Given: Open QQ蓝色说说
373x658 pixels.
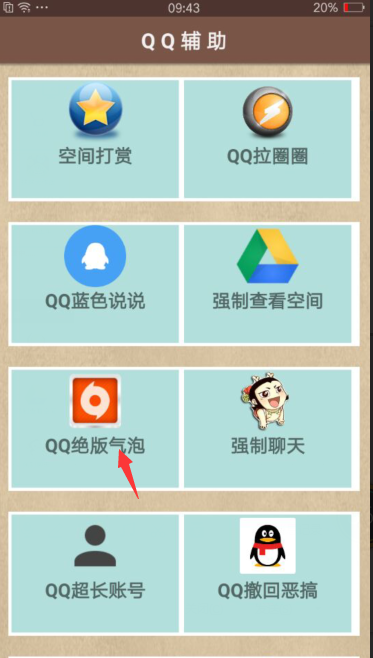Looking at the screenshot, I should tap(95, 284).
